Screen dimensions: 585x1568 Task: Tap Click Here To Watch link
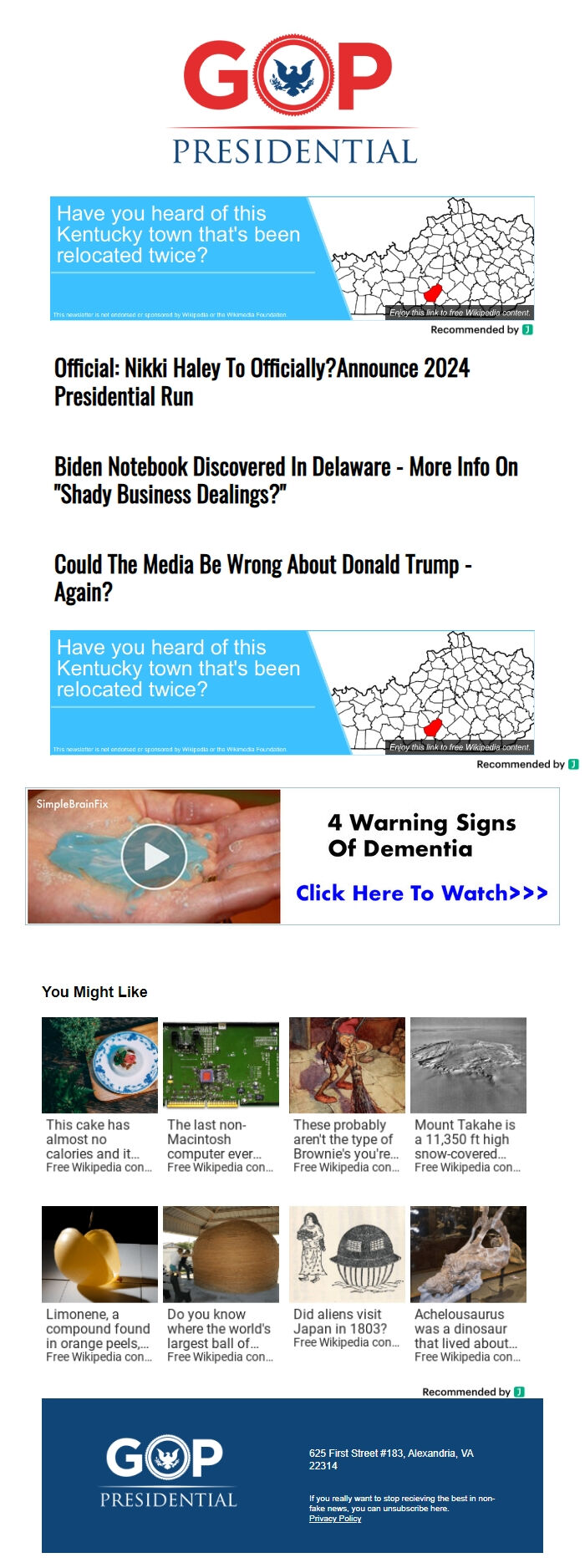pyautogui.click(x=421, y=893)
